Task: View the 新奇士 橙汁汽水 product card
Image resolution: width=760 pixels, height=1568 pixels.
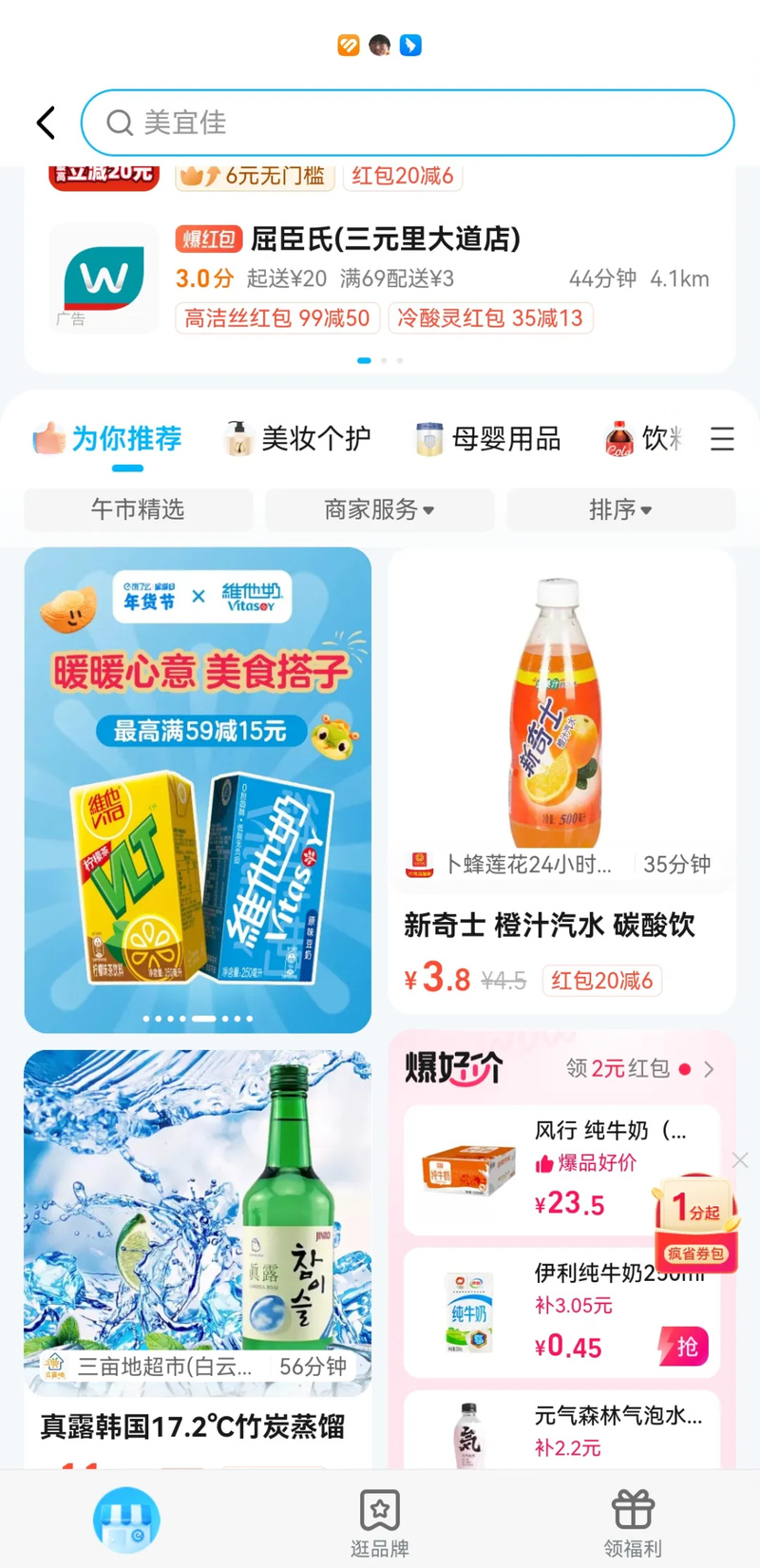Action: (x=561, y=779)
